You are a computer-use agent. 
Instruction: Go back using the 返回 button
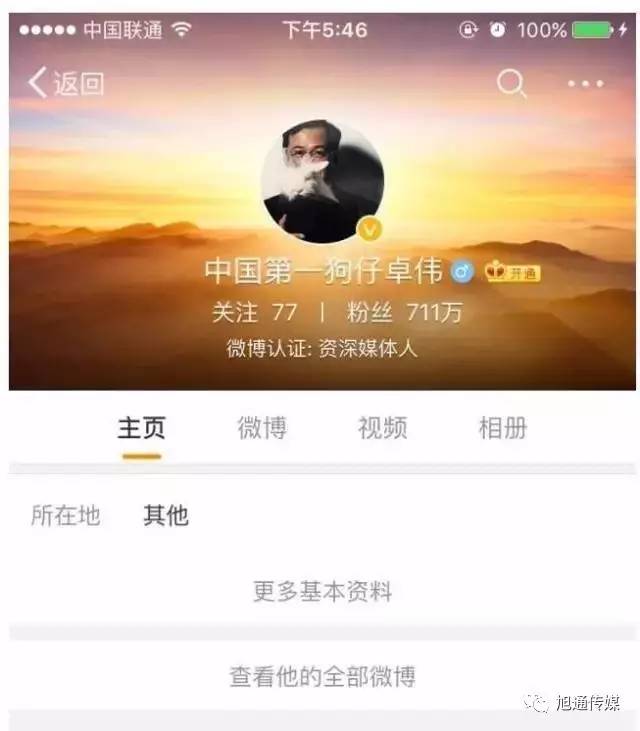tap(65, 84)
